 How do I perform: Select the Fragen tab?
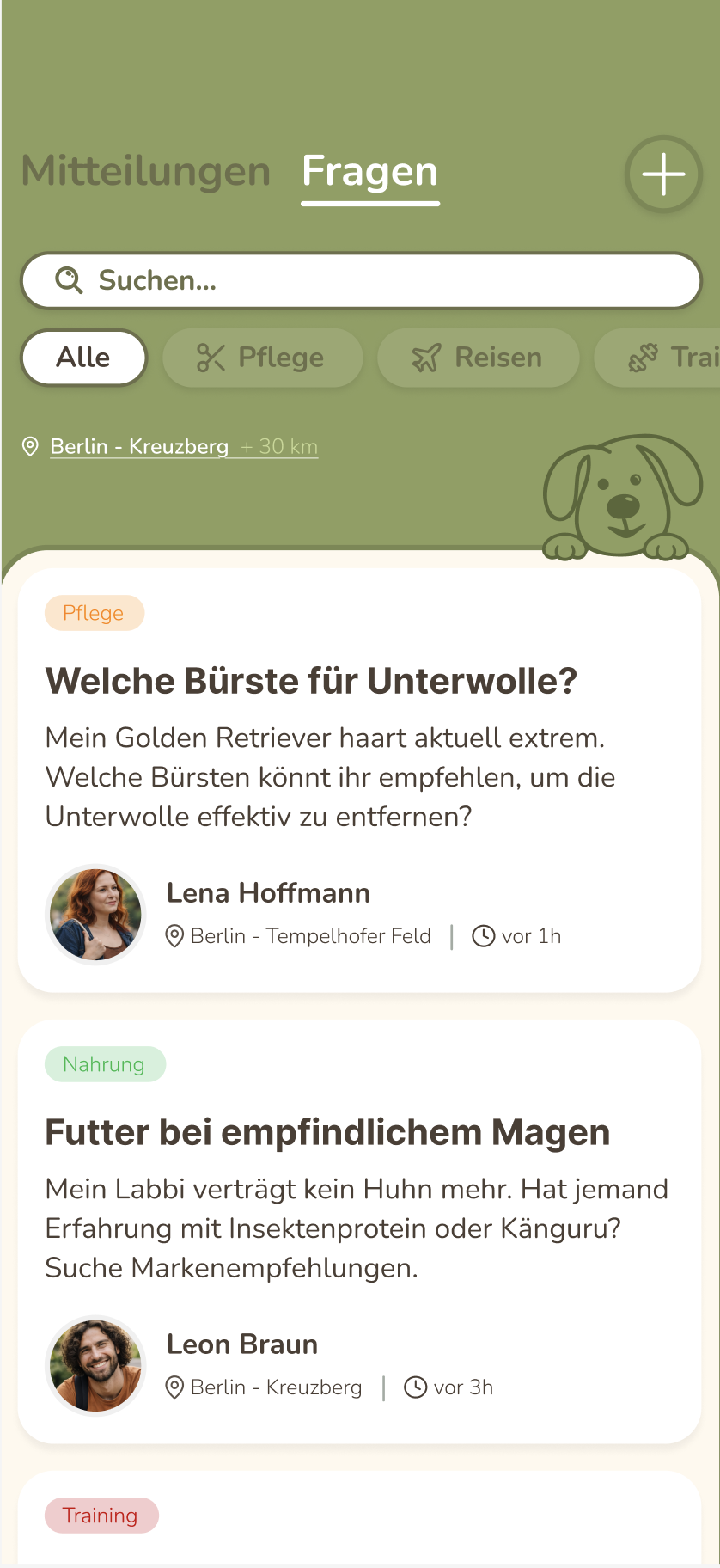click(x=369, y=171)
